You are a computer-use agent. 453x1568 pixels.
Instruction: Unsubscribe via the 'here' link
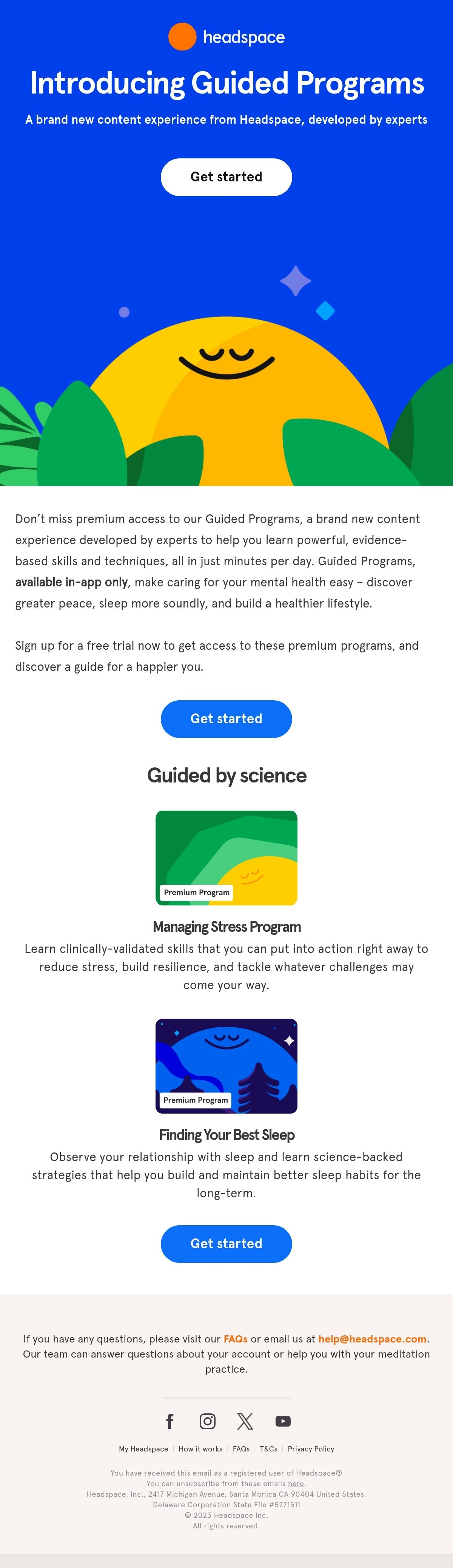(x=296, y=1484)
